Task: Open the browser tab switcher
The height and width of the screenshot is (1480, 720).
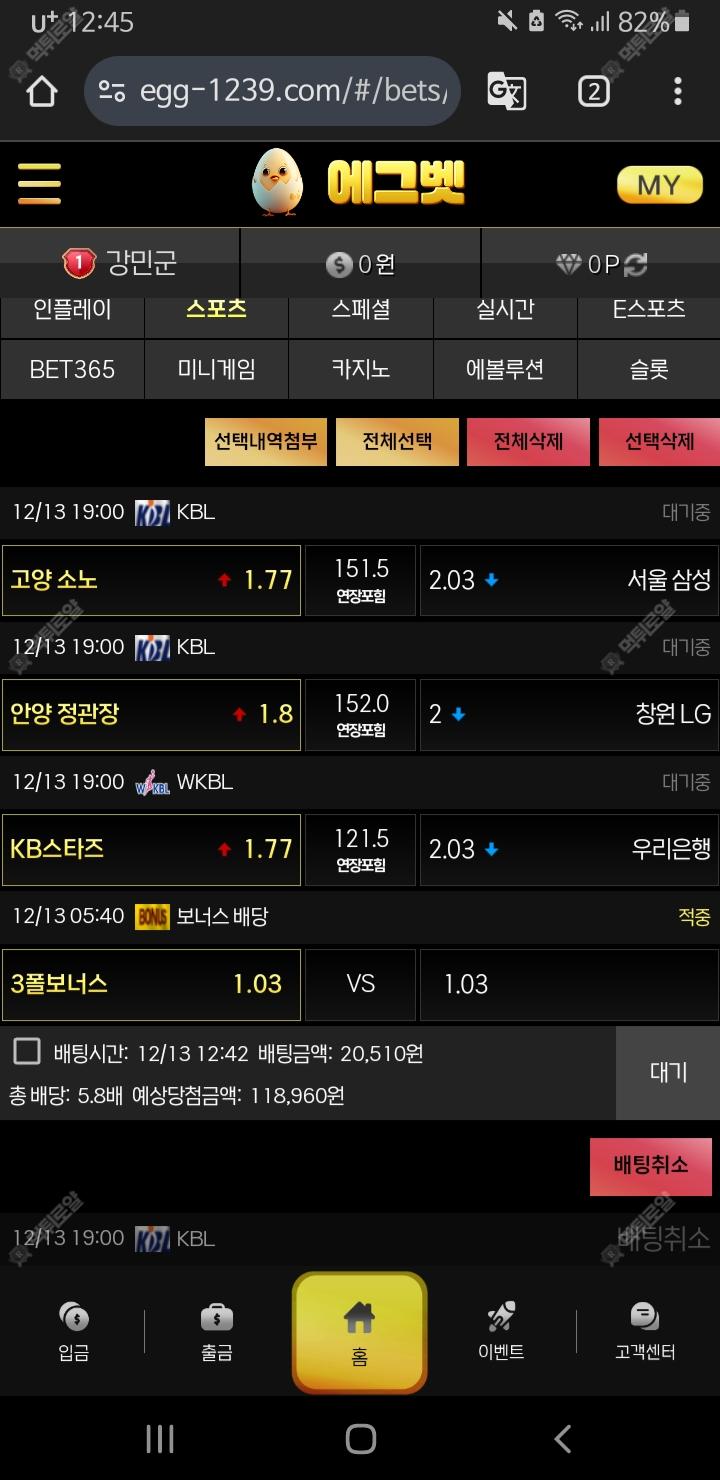Action: point(593,91)
